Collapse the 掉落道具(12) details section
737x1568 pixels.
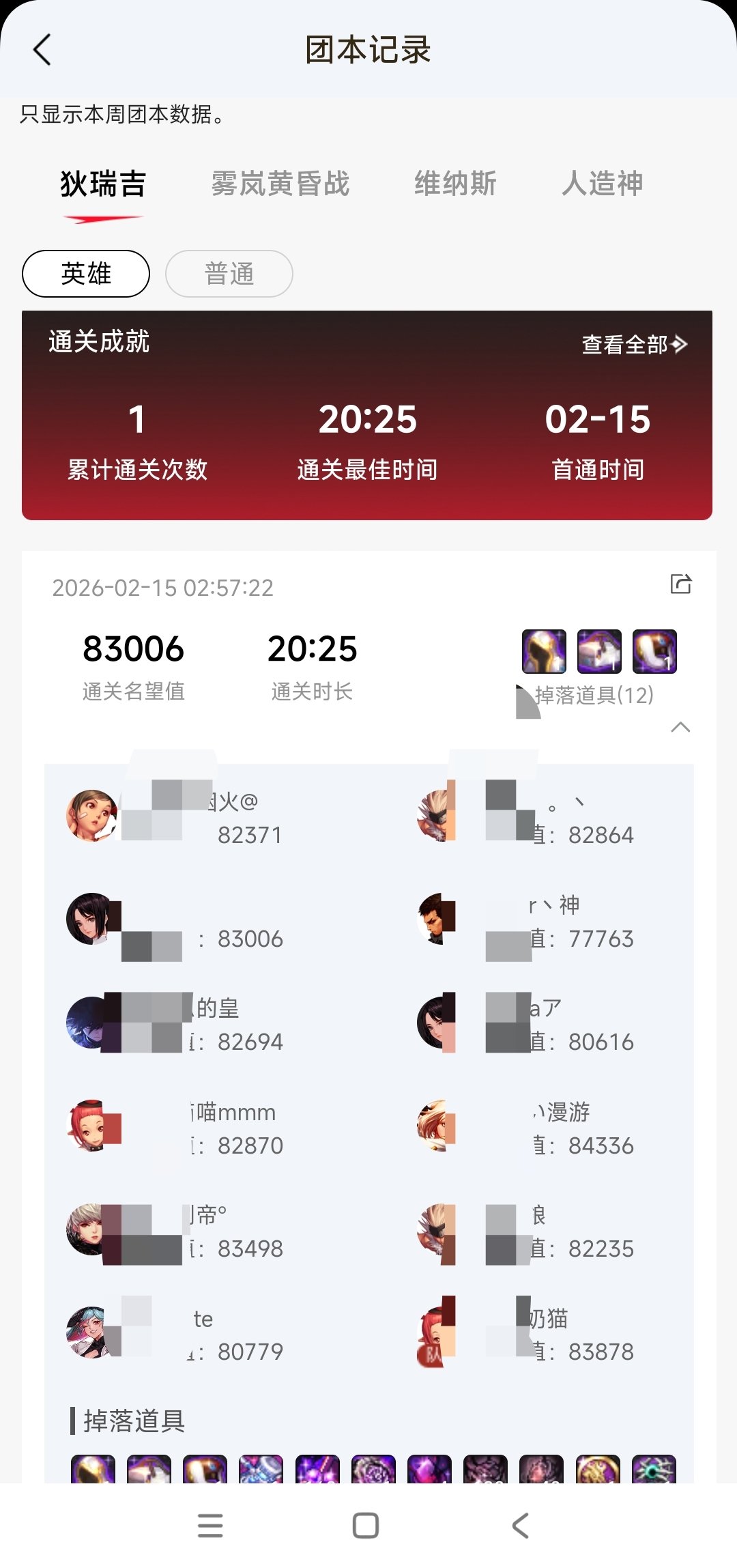[680, 727]
